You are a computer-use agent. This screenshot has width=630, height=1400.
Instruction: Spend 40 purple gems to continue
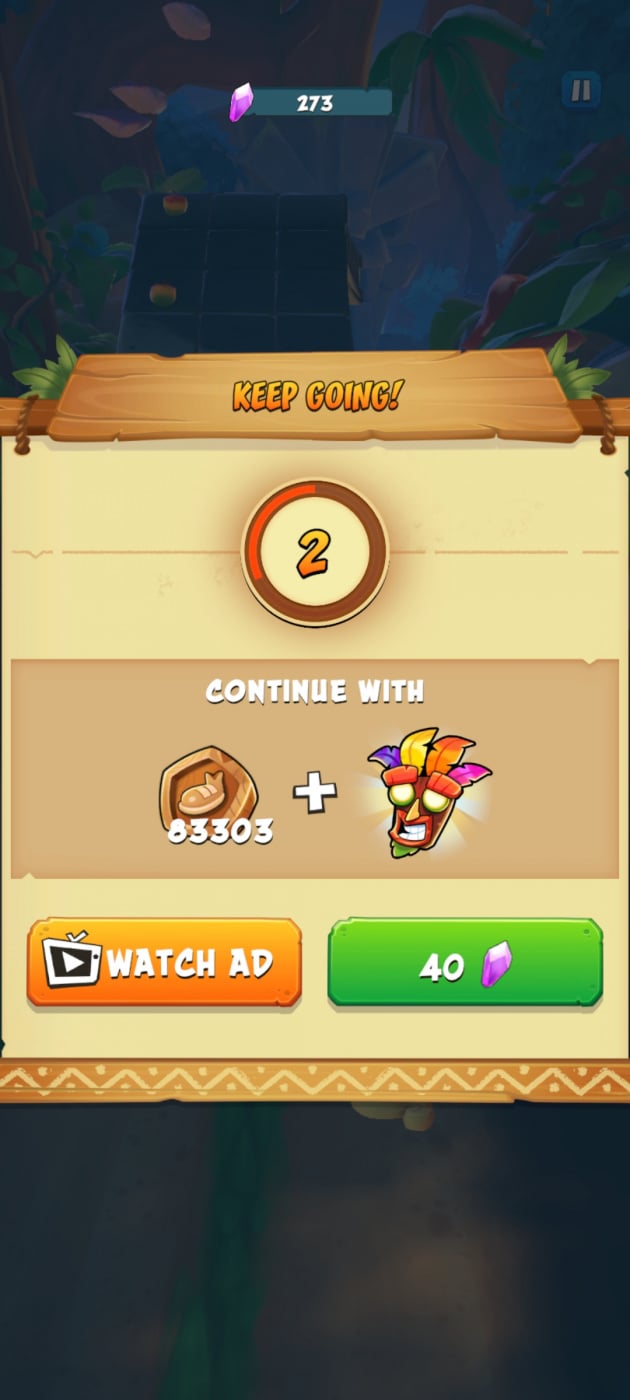465,964
